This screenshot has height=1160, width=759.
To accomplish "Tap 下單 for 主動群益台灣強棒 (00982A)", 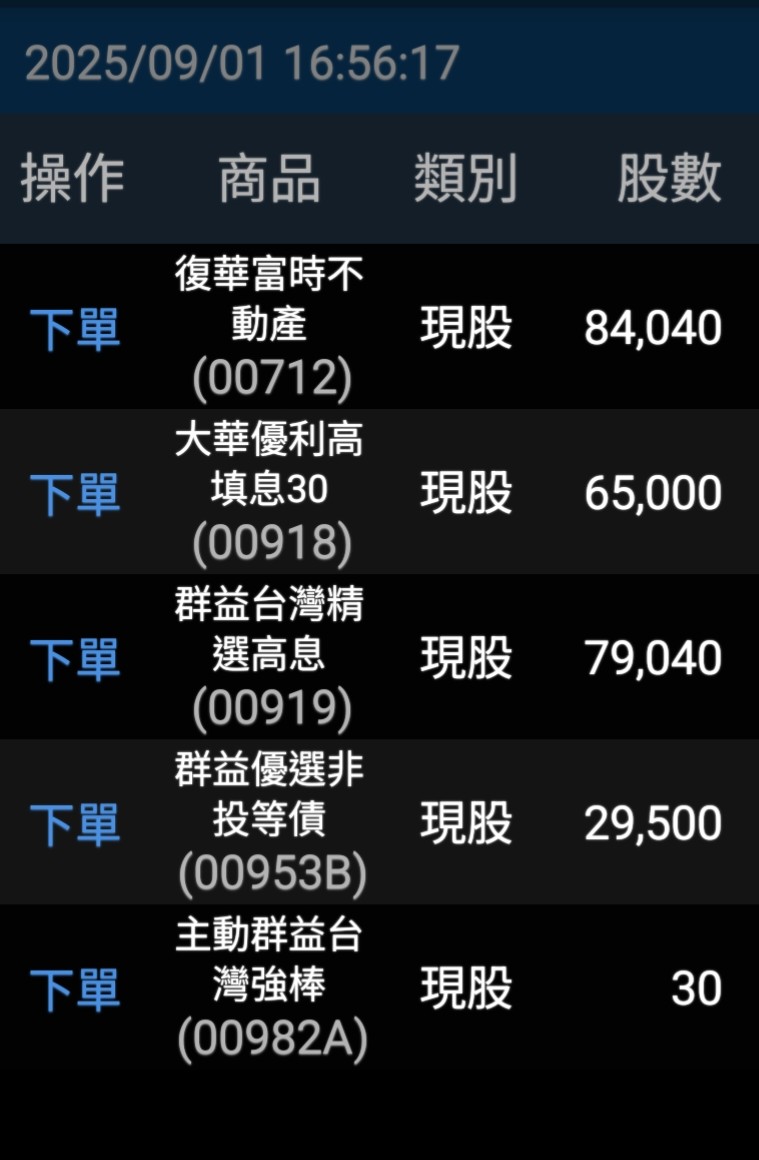I will click(x=75, y=989).
